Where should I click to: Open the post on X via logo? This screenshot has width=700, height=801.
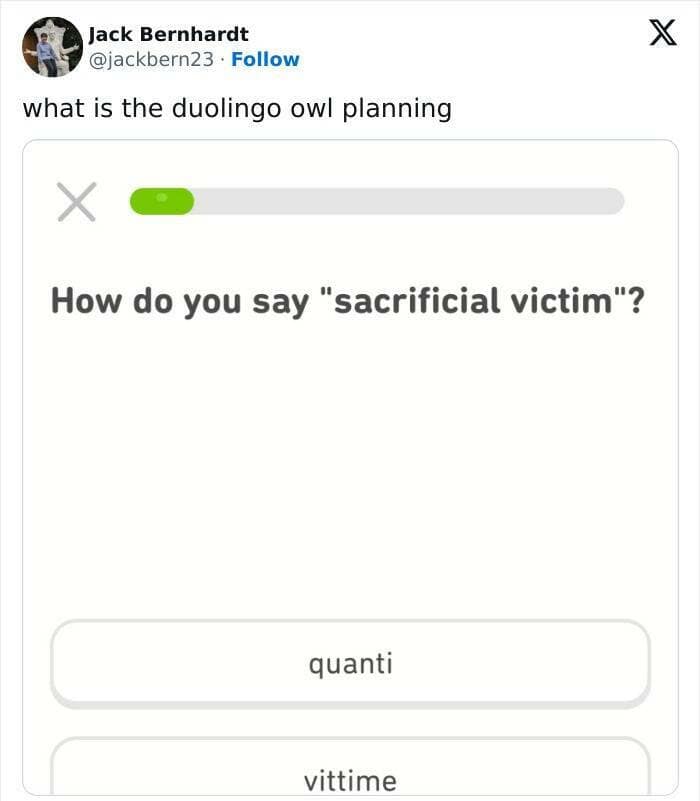pos(655,34)
